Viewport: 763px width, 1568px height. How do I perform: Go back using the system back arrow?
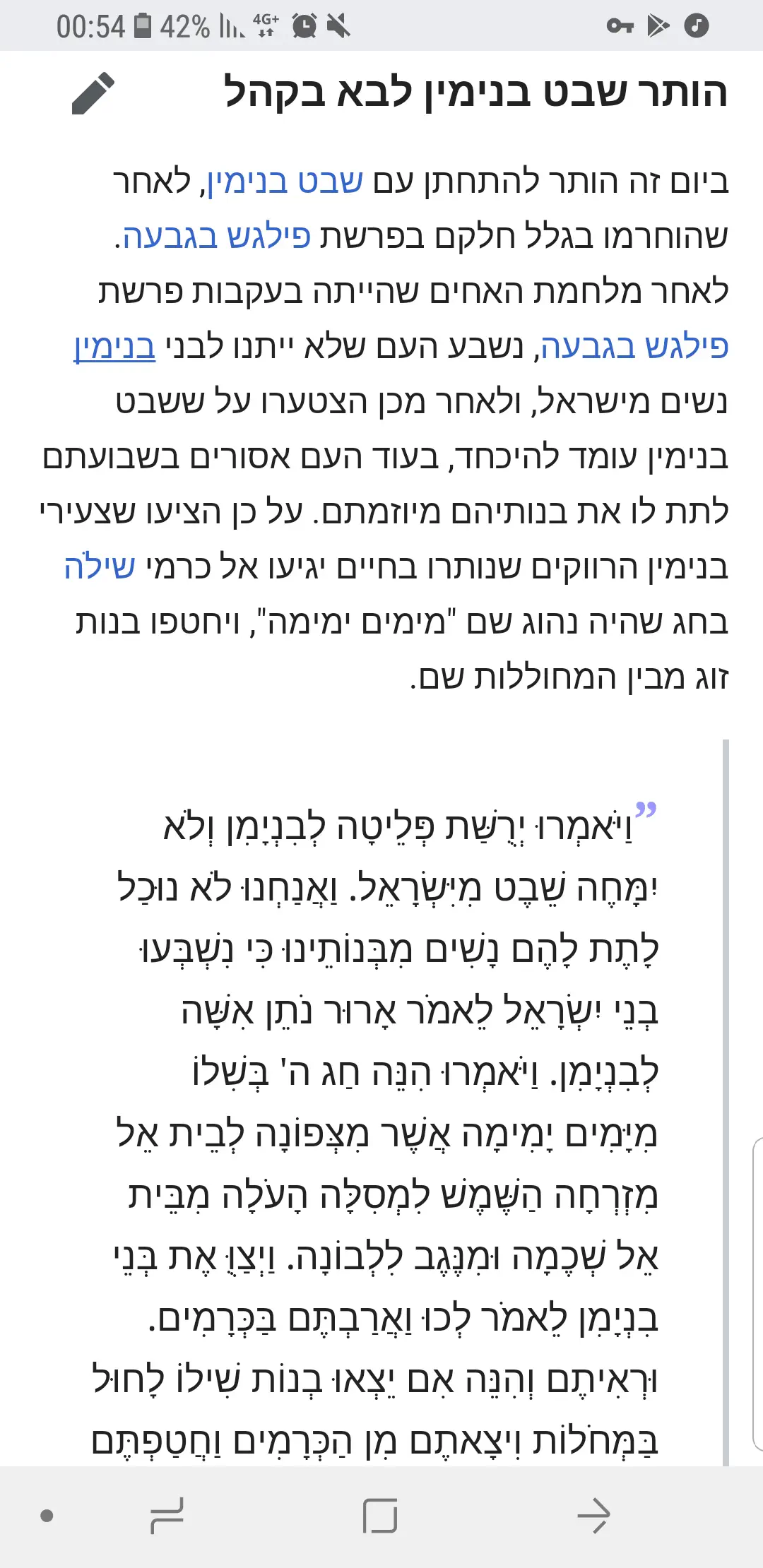593,1516
